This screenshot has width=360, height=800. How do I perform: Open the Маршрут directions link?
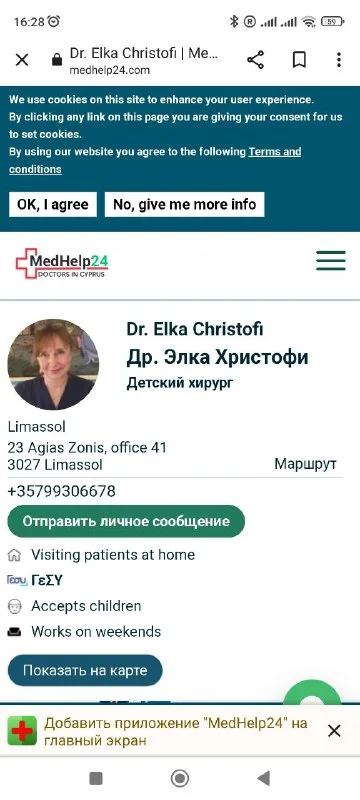point(305,464)
